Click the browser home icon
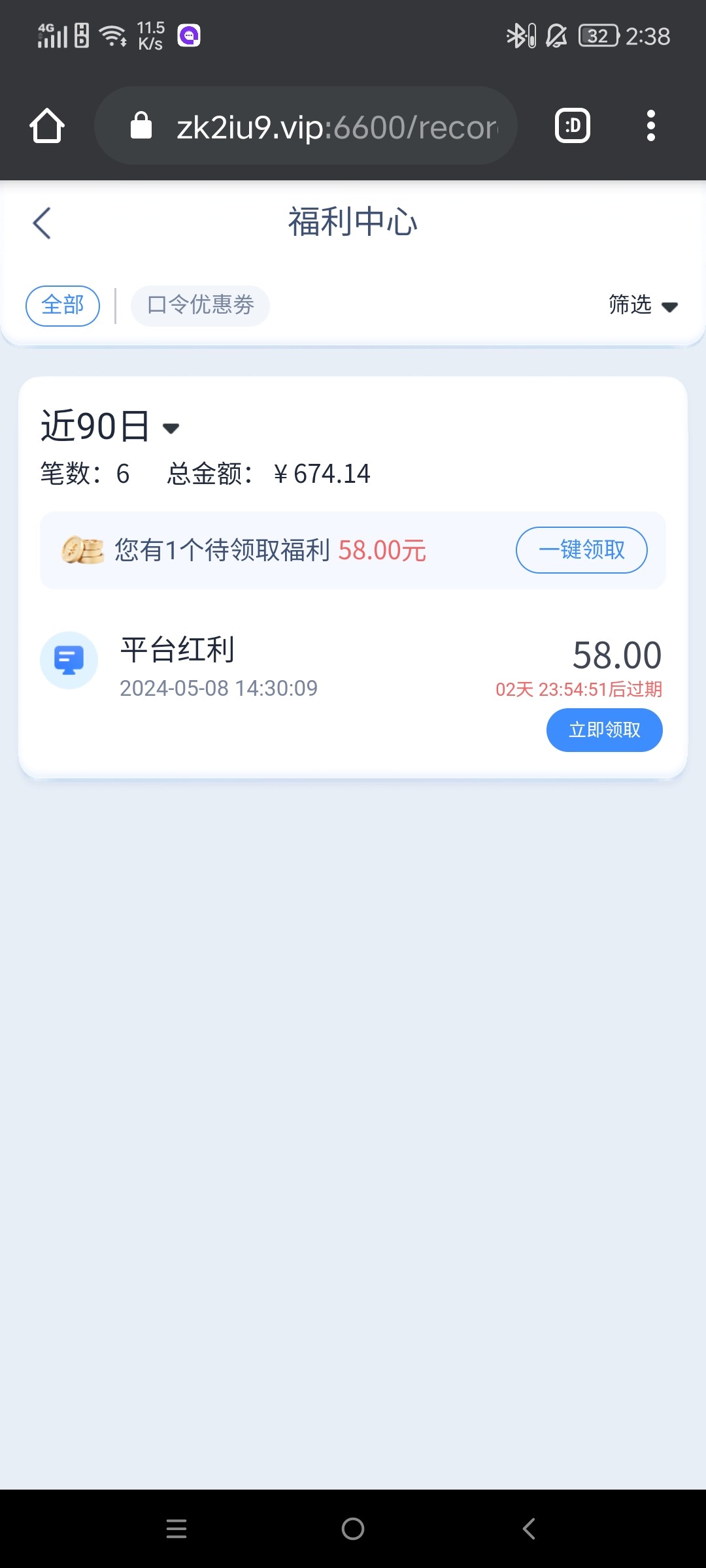 [x=46, y=125]
